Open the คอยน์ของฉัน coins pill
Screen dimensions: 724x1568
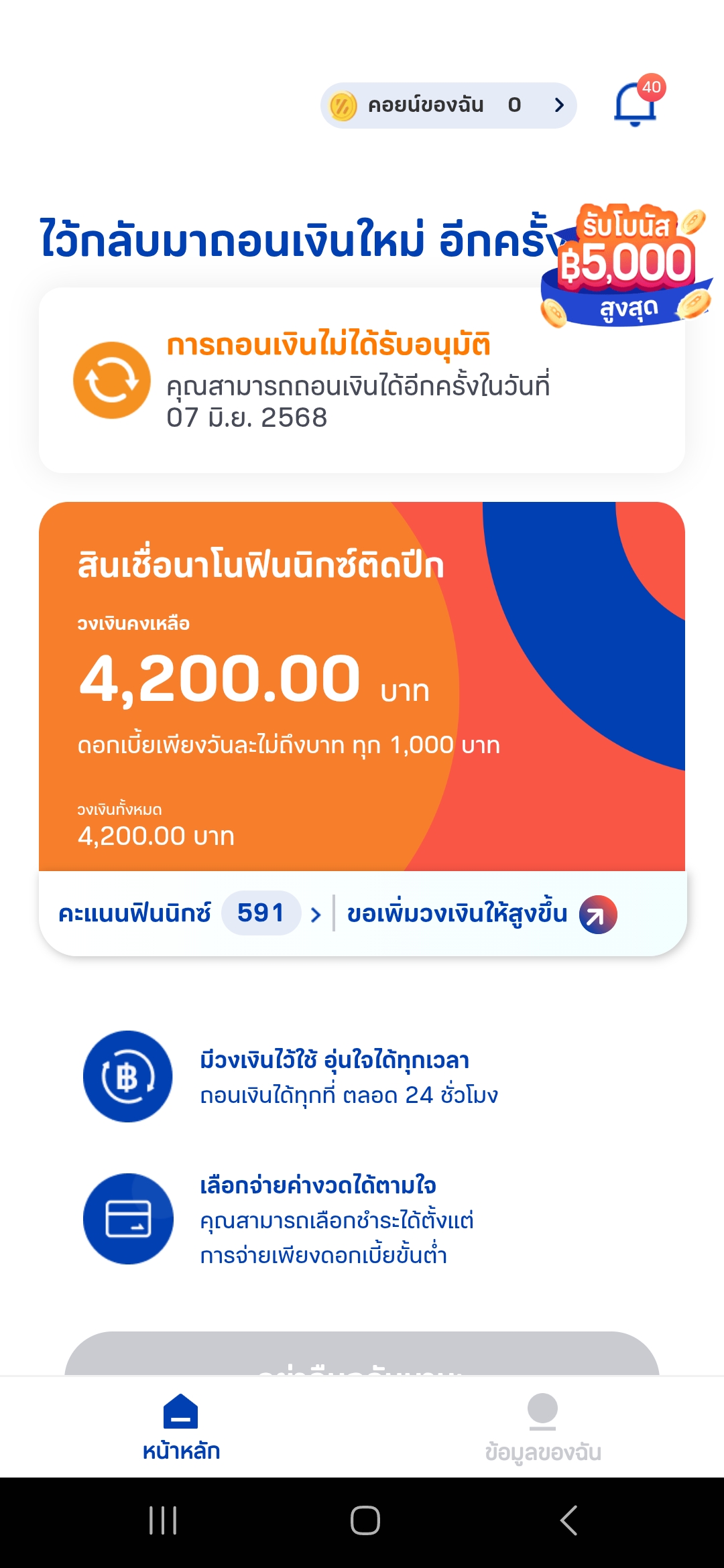pyautogui.click(x=448, y=105)
